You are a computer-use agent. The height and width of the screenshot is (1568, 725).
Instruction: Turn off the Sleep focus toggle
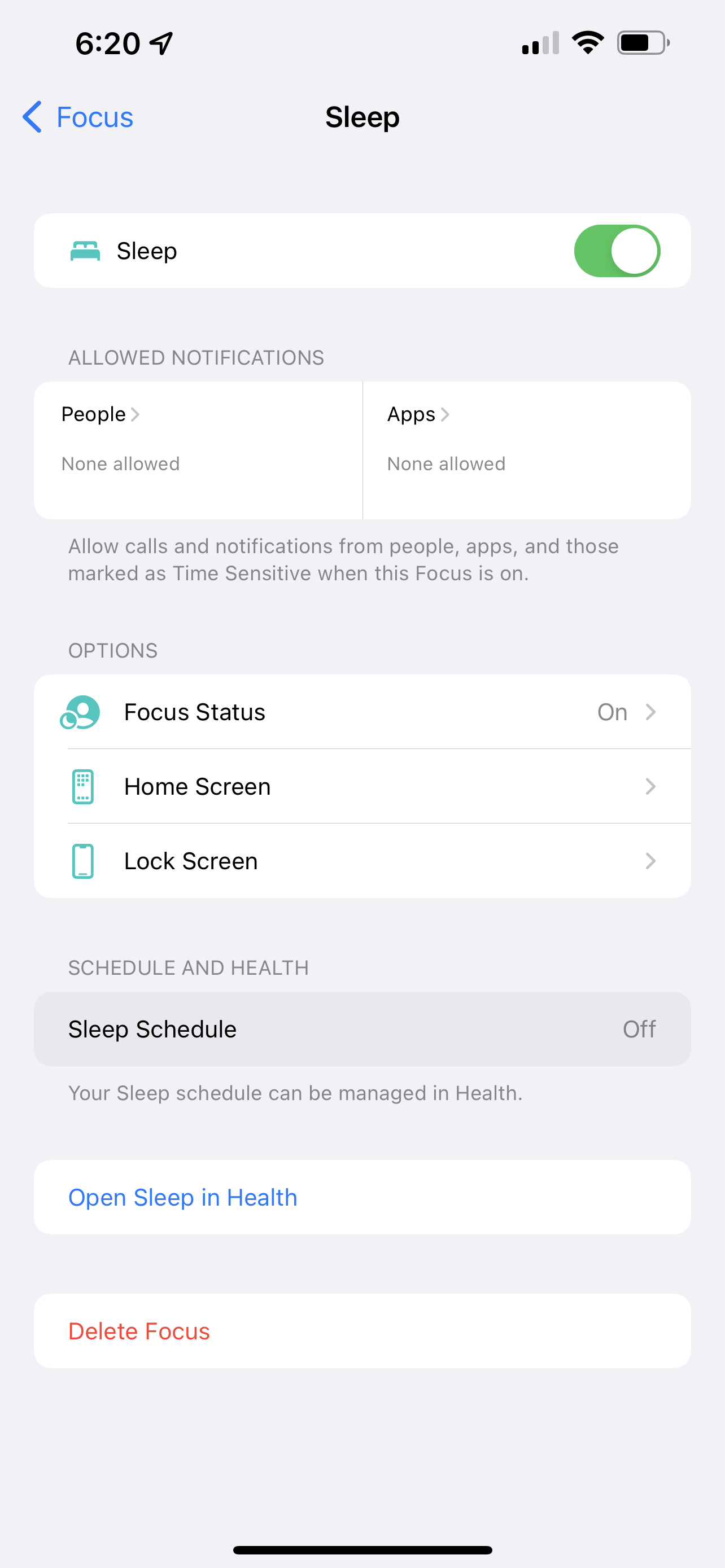tap(616, 251)
